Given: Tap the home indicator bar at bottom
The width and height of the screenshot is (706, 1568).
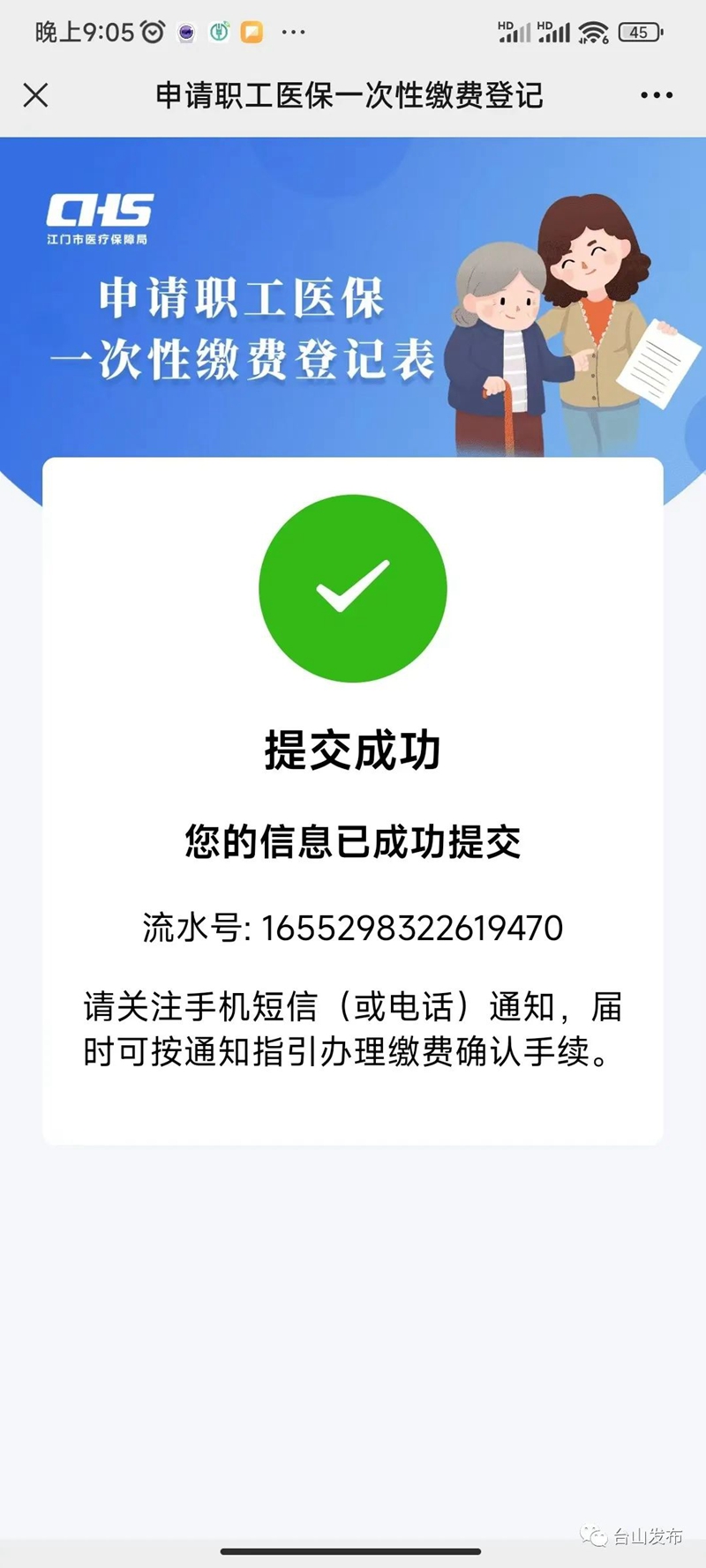Looking at the screenshot, I should (x=352, y=1550).
